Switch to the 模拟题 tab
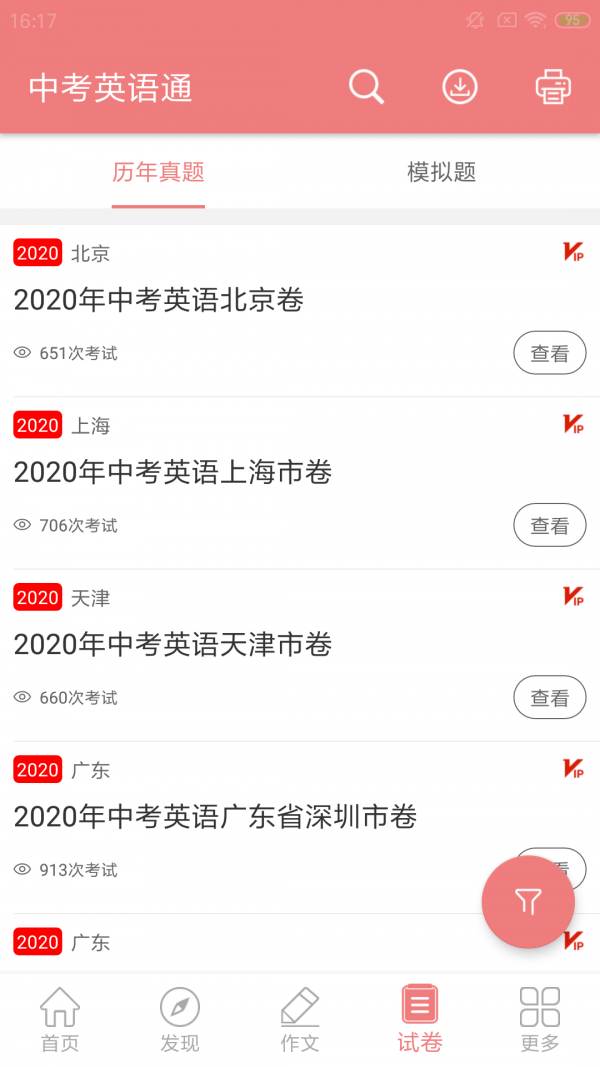The image size is (600, 1067). tap(441, 171)
